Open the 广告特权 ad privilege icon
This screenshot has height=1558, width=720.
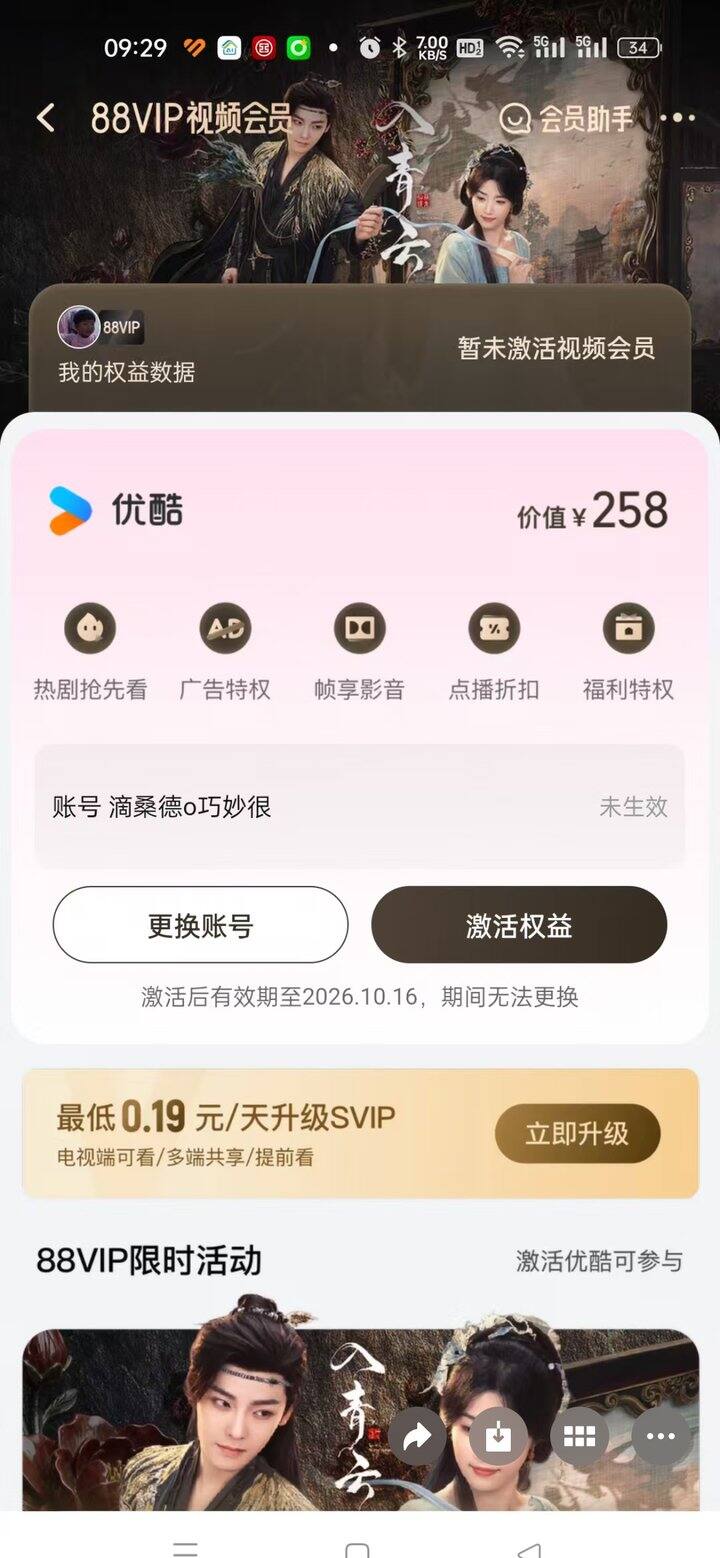(x=225, y=630)
